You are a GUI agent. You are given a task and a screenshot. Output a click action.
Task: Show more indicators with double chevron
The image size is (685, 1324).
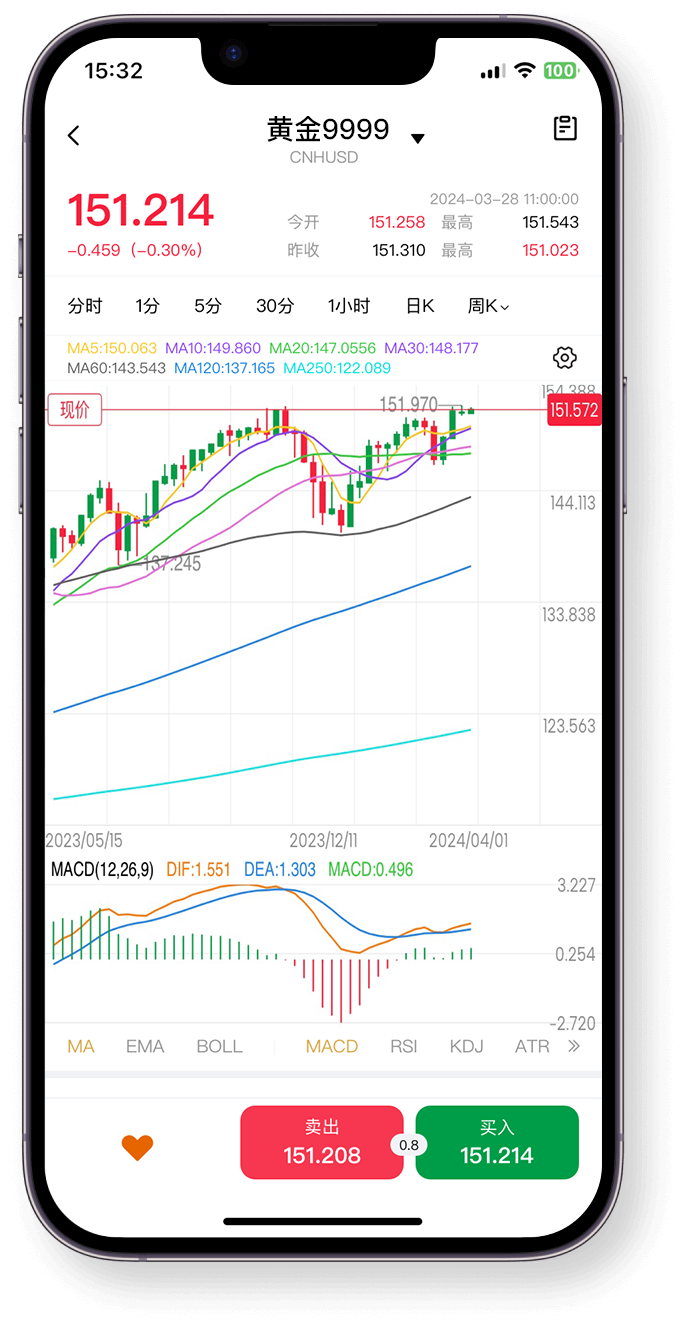point(573,1046)
